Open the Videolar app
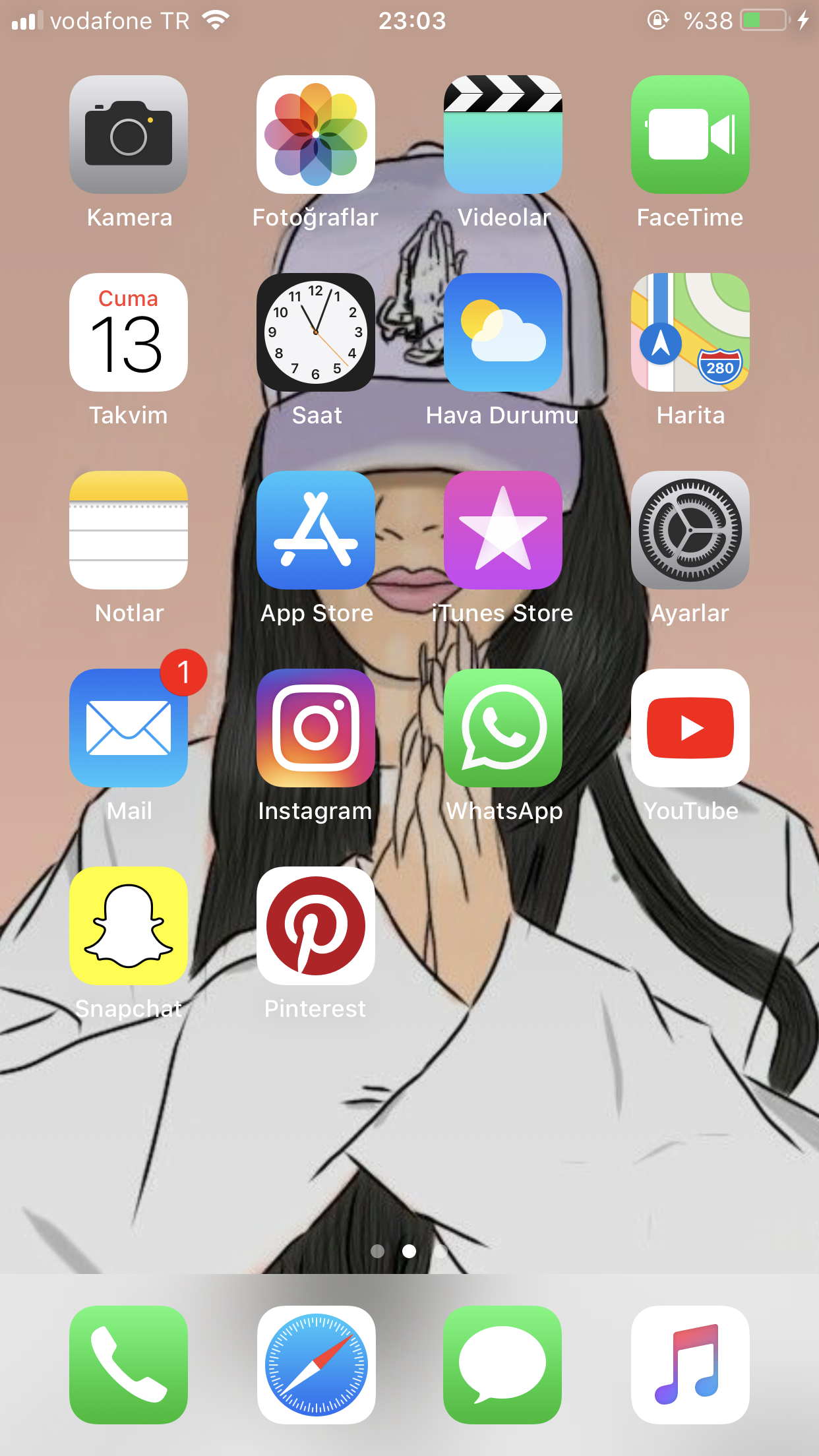819x1456 pixels. click(503, 135)
